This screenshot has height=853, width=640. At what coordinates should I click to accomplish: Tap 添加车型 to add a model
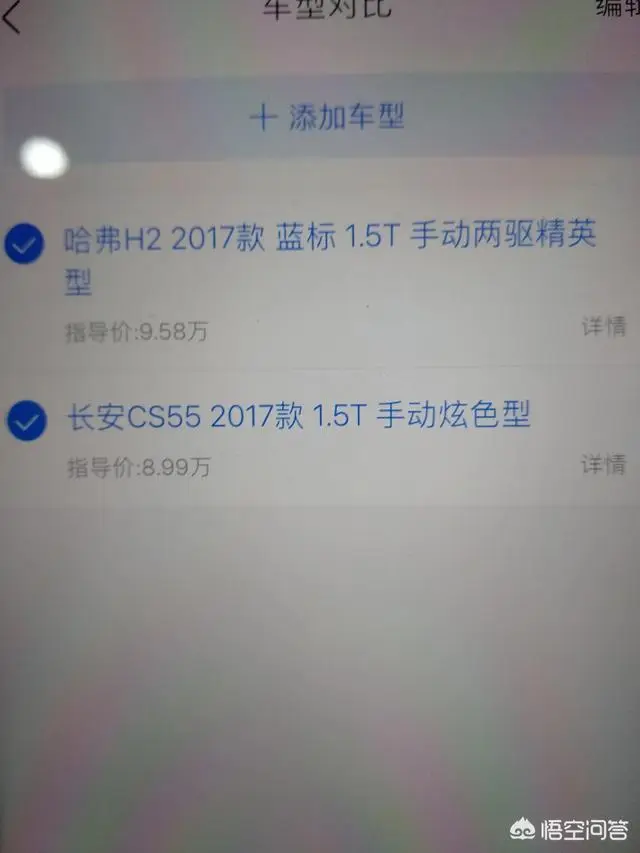coord(327,118)
